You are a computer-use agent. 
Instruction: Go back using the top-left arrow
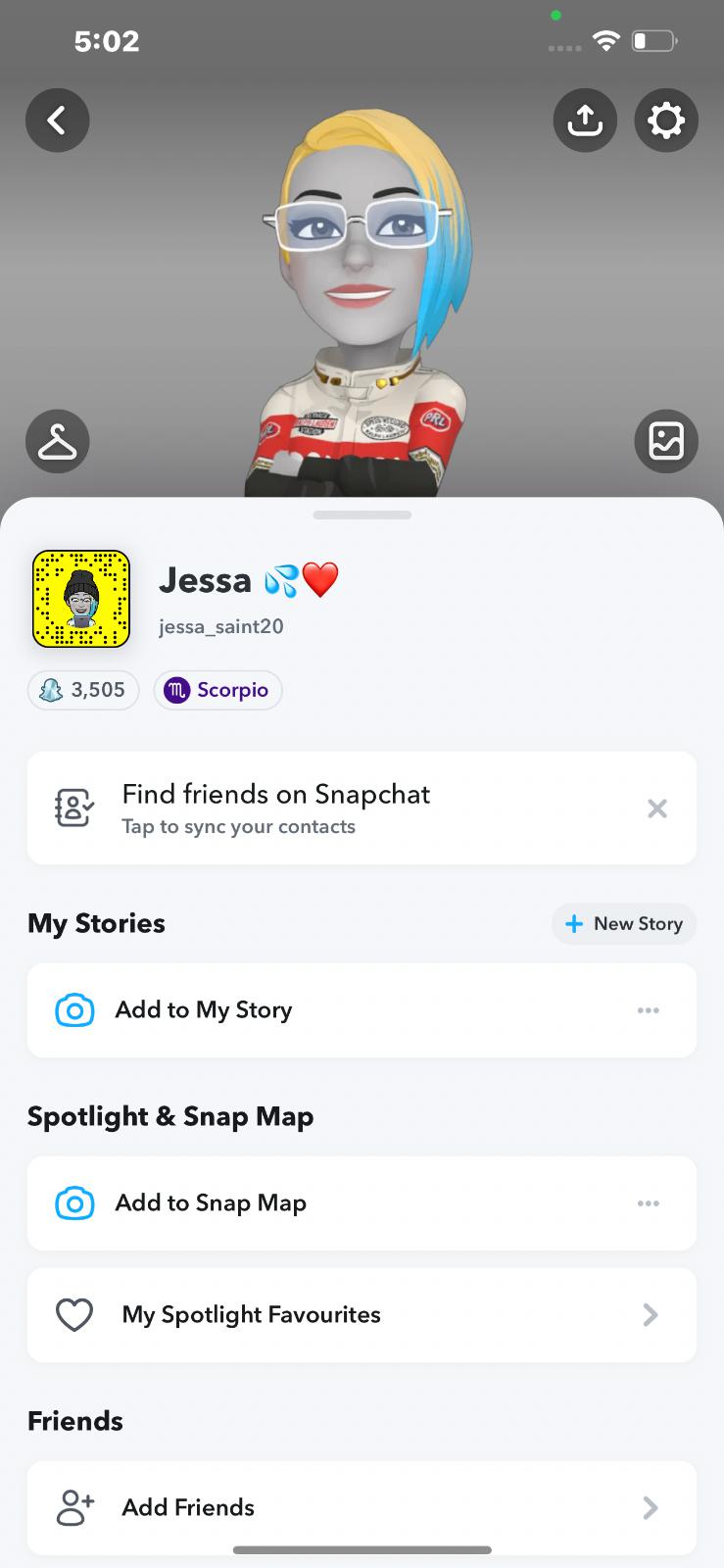(x=57, y=121)
